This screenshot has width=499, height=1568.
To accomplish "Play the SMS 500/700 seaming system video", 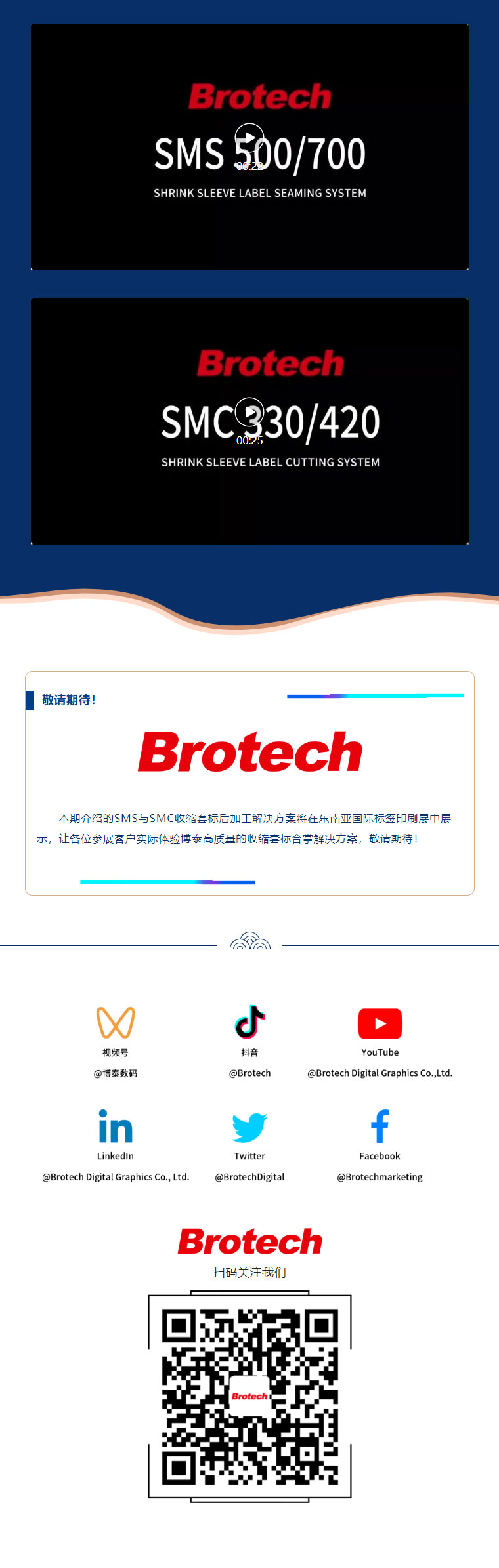I will point(249,138).
